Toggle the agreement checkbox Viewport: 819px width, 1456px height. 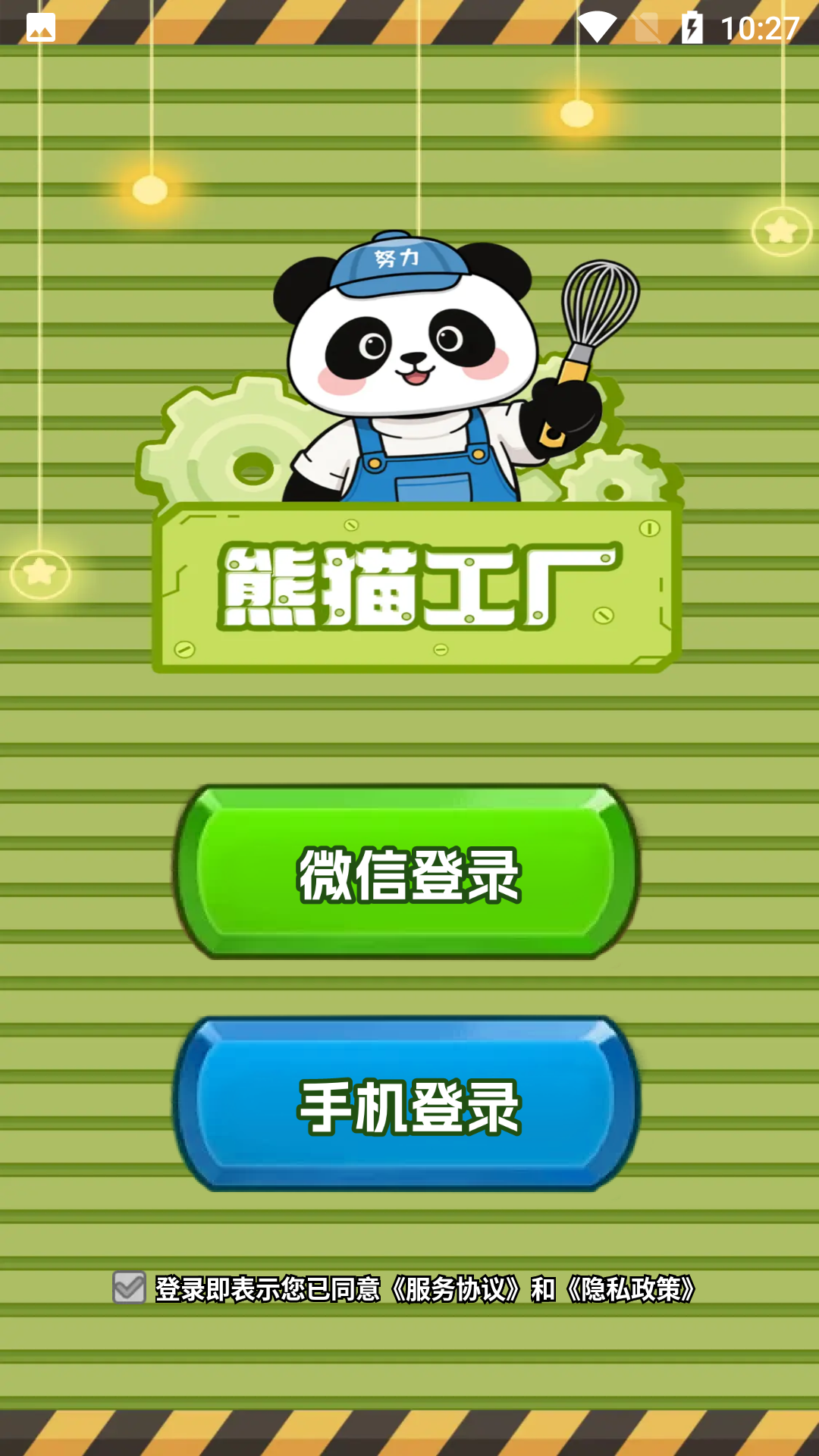click(x=129, y=1288)
